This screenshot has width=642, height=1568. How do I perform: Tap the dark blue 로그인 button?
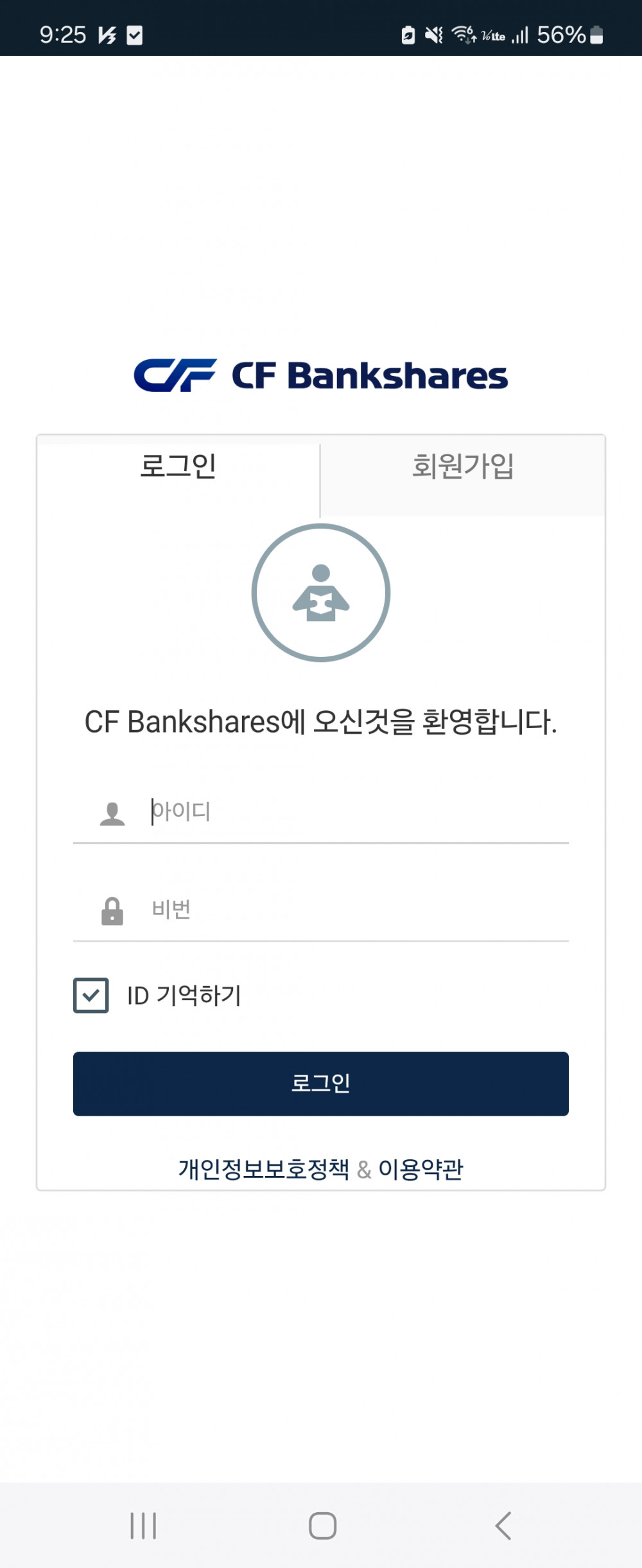click(x=321, y=1084)
